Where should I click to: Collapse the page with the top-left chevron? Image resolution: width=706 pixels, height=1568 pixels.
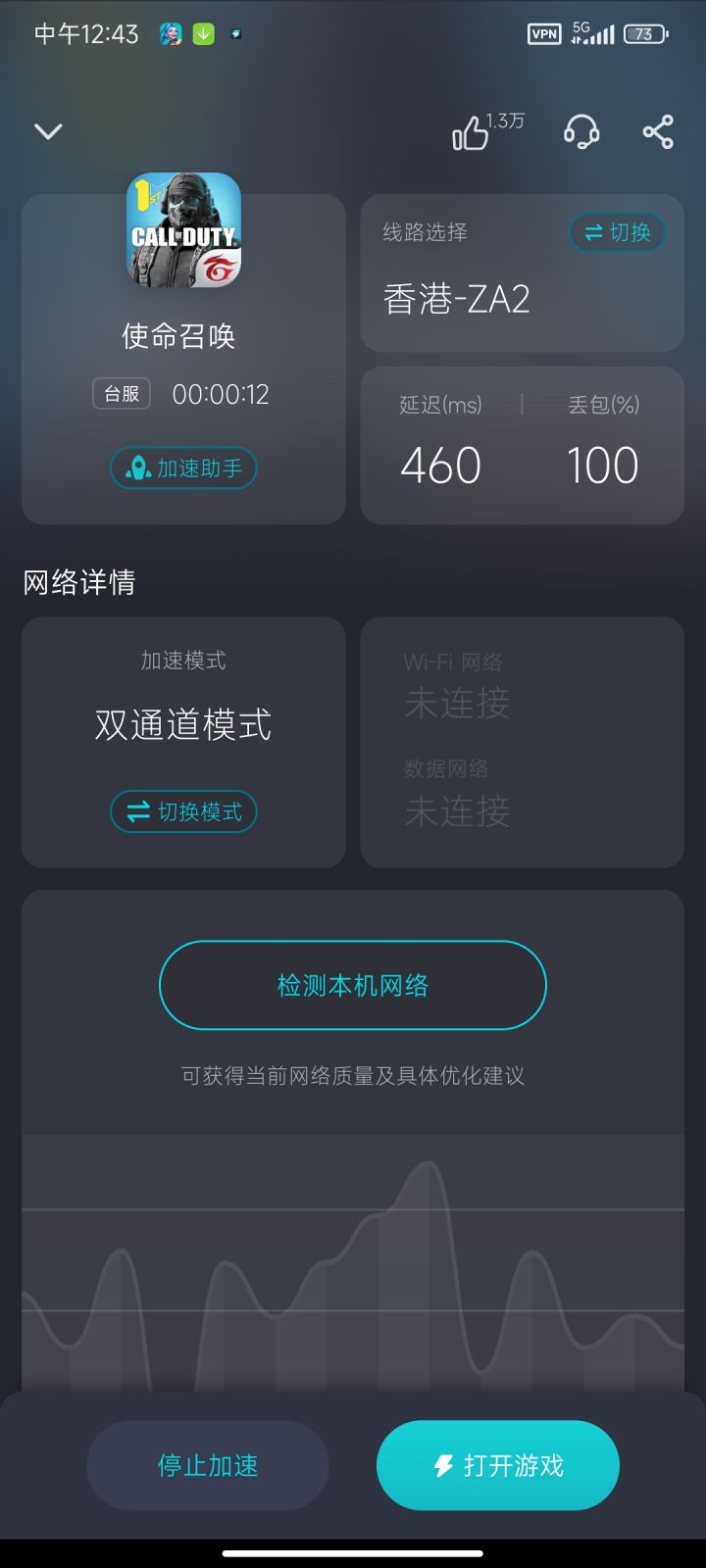48,131
